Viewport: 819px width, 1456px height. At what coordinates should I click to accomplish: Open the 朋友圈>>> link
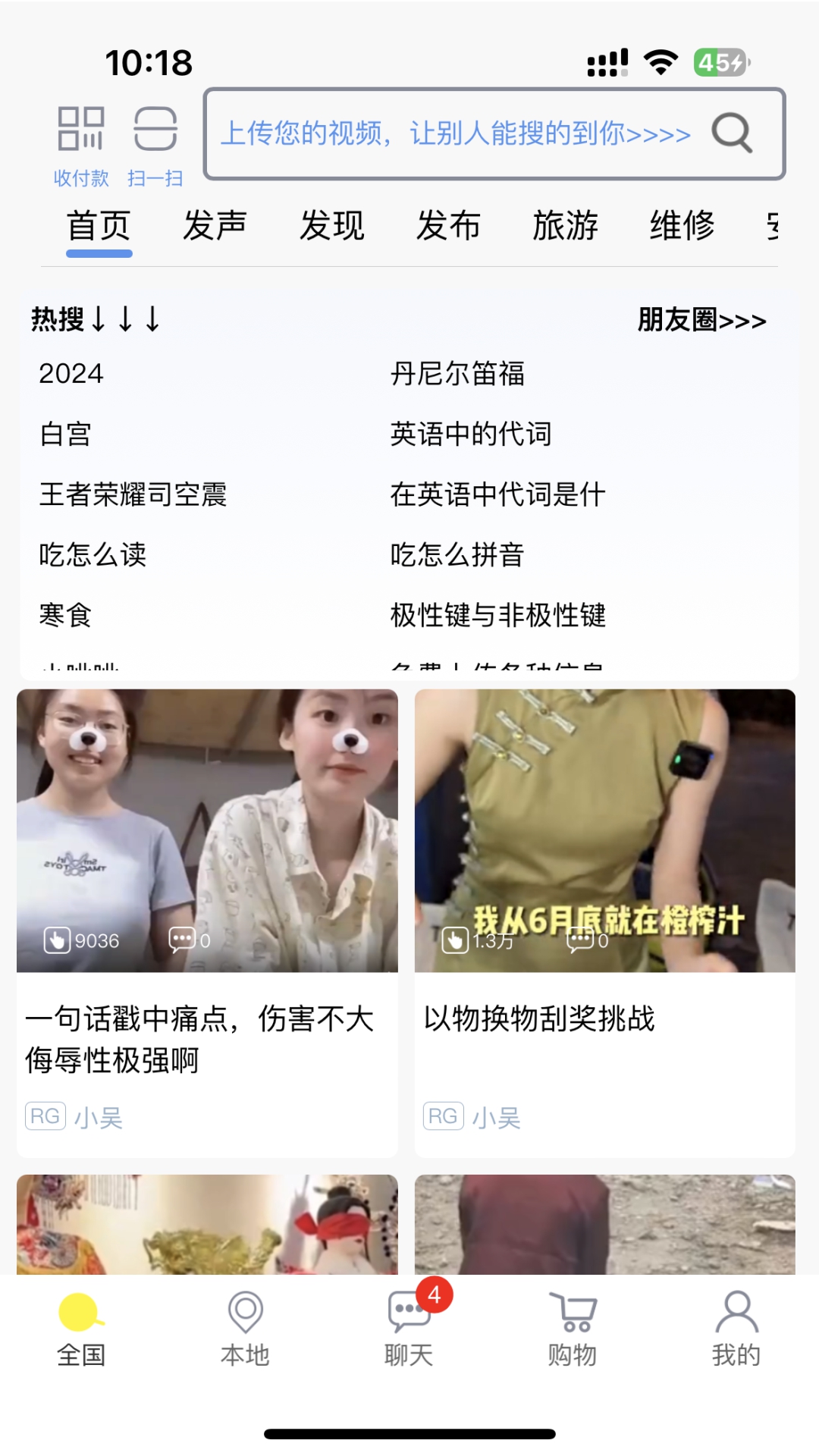(701, 320)
